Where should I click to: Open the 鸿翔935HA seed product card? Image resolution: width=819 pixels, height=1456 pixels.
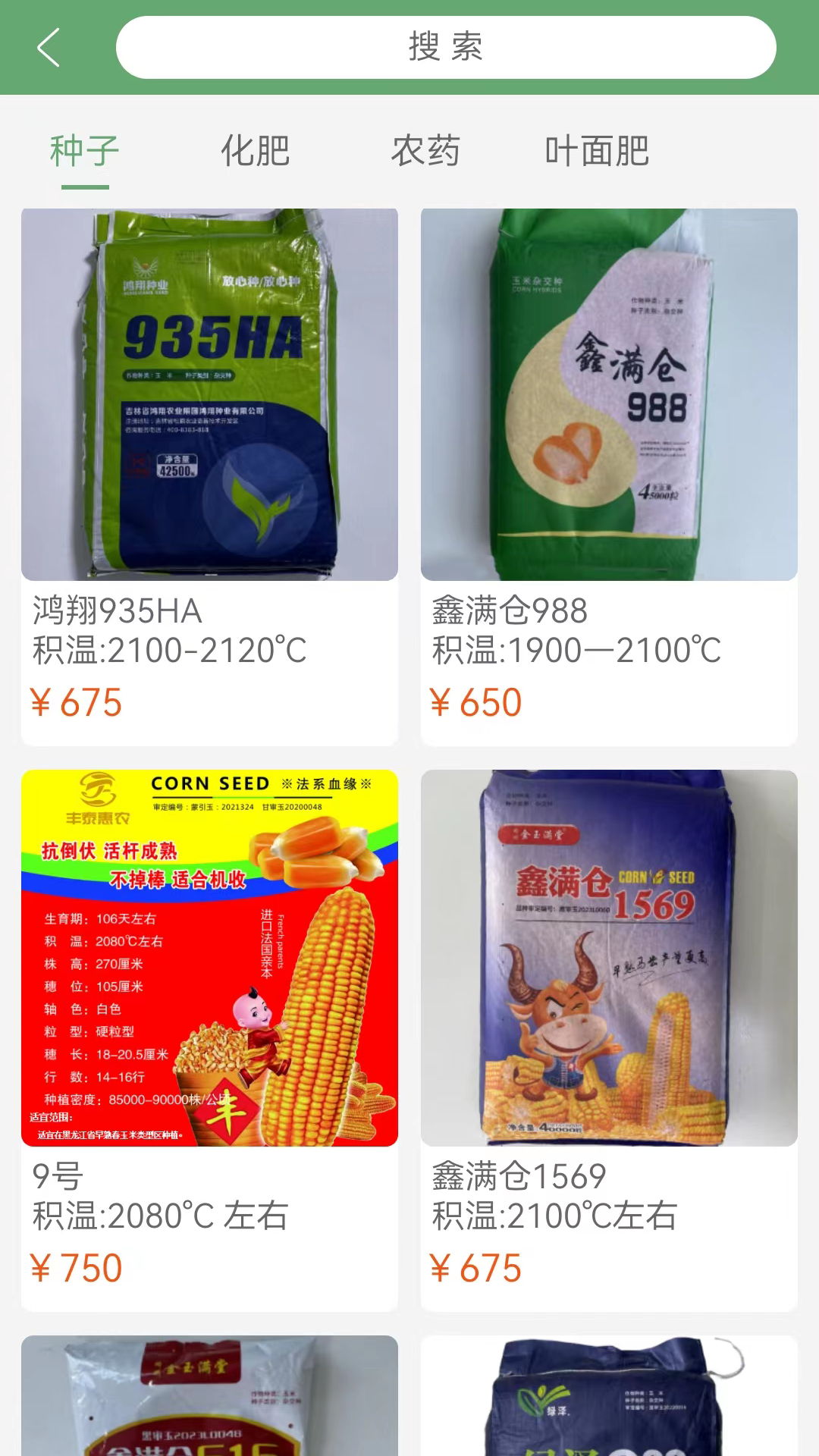[209, 476]
